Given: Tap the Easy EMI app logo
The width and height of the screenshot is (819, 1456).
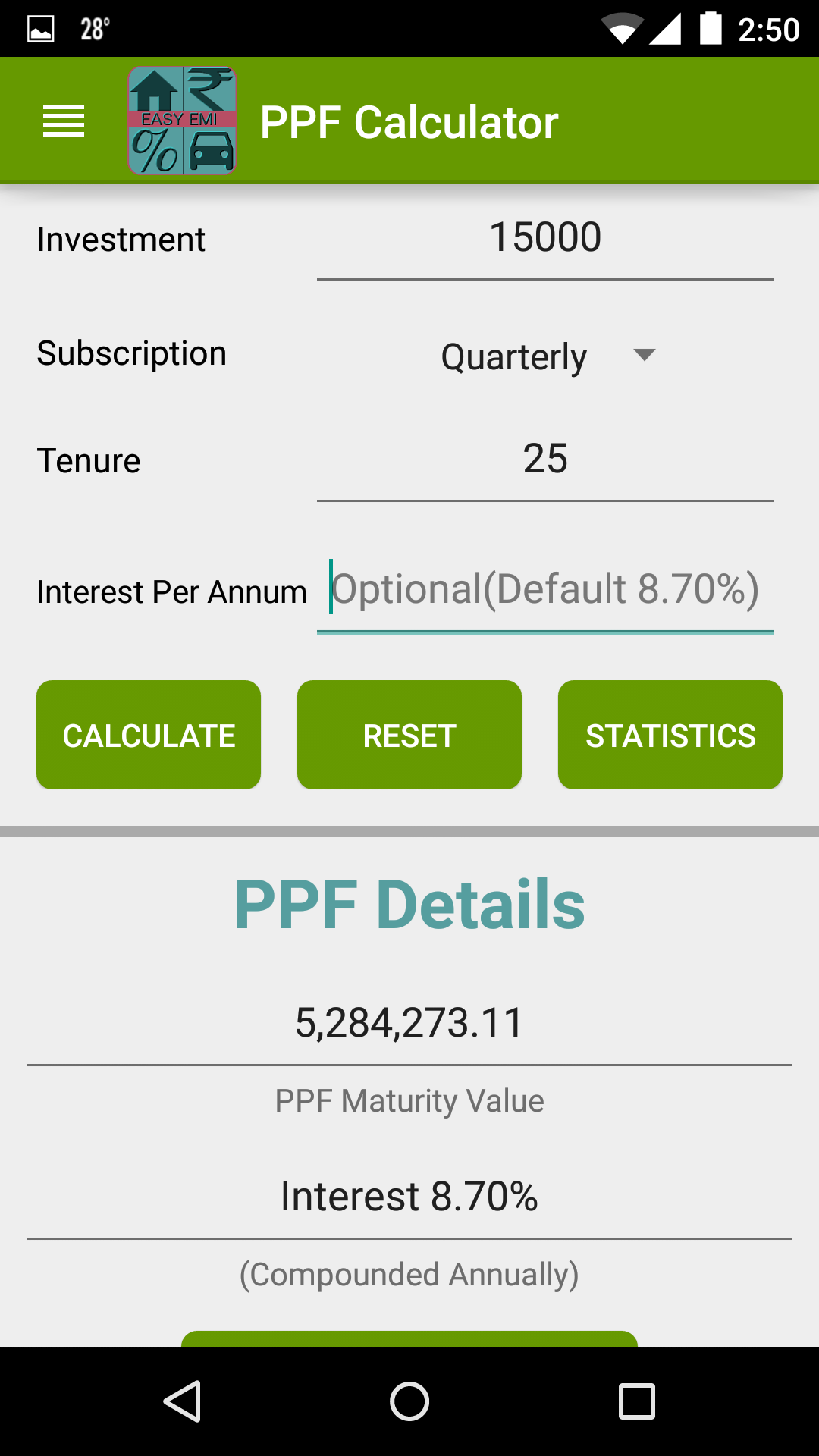Looking at the screenshot, I should pos(182,118).
